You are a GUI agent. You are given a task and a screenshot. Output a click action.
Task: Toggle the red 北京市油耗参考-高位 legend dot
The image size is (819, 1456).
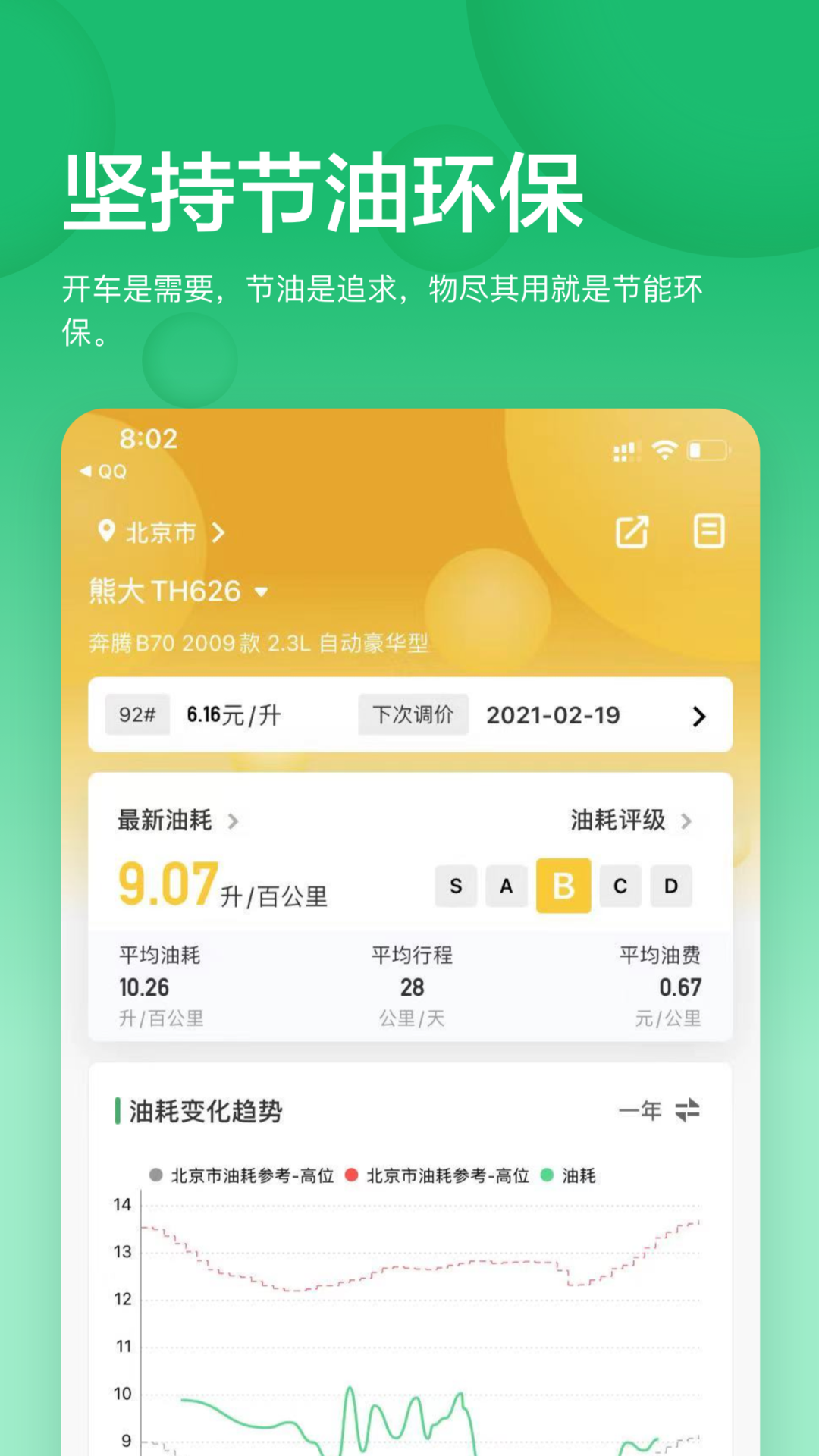pos(350,1176)
